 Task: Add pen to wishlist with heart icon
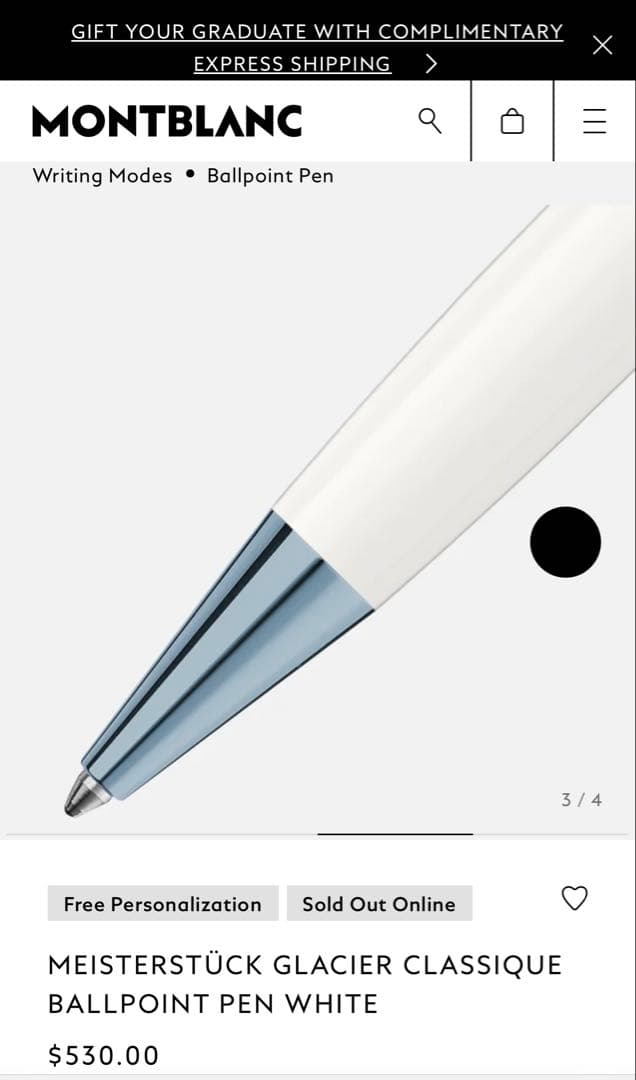point(574,898)
